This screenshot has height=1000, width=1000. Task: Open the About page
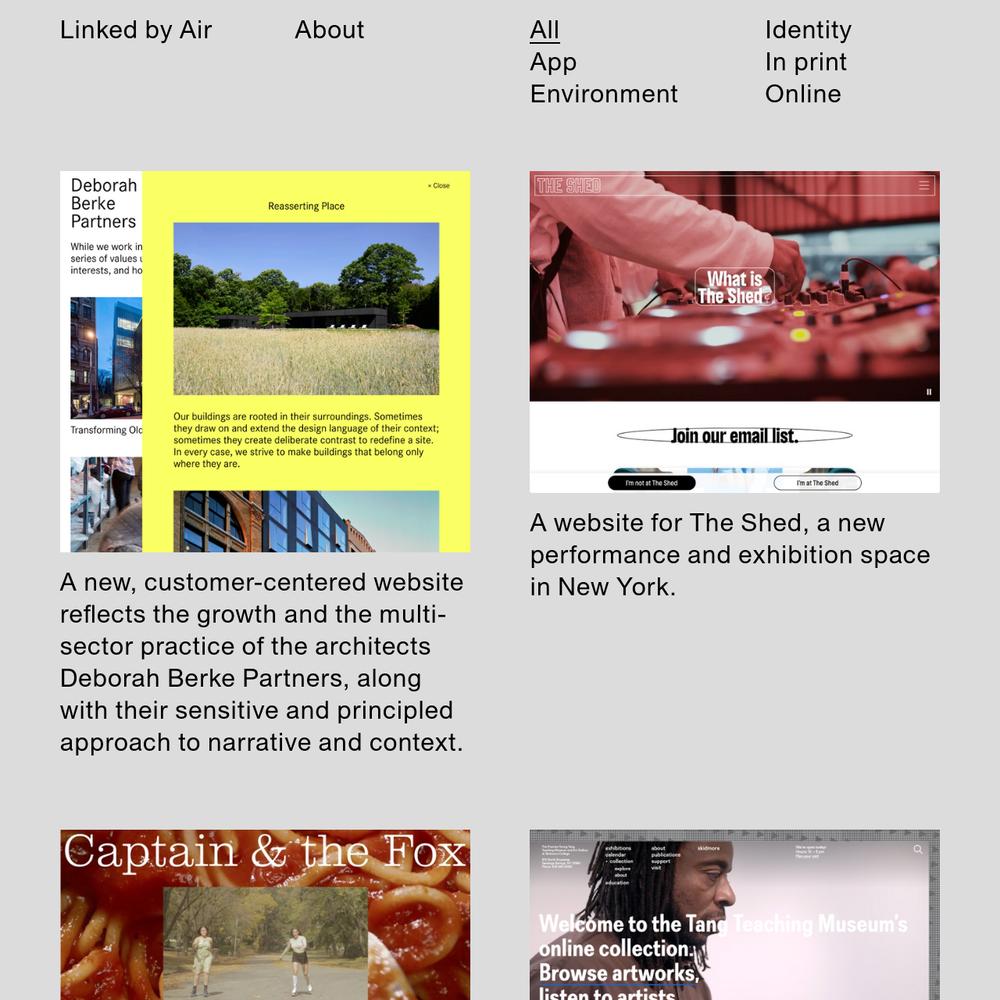click(329, 30)
